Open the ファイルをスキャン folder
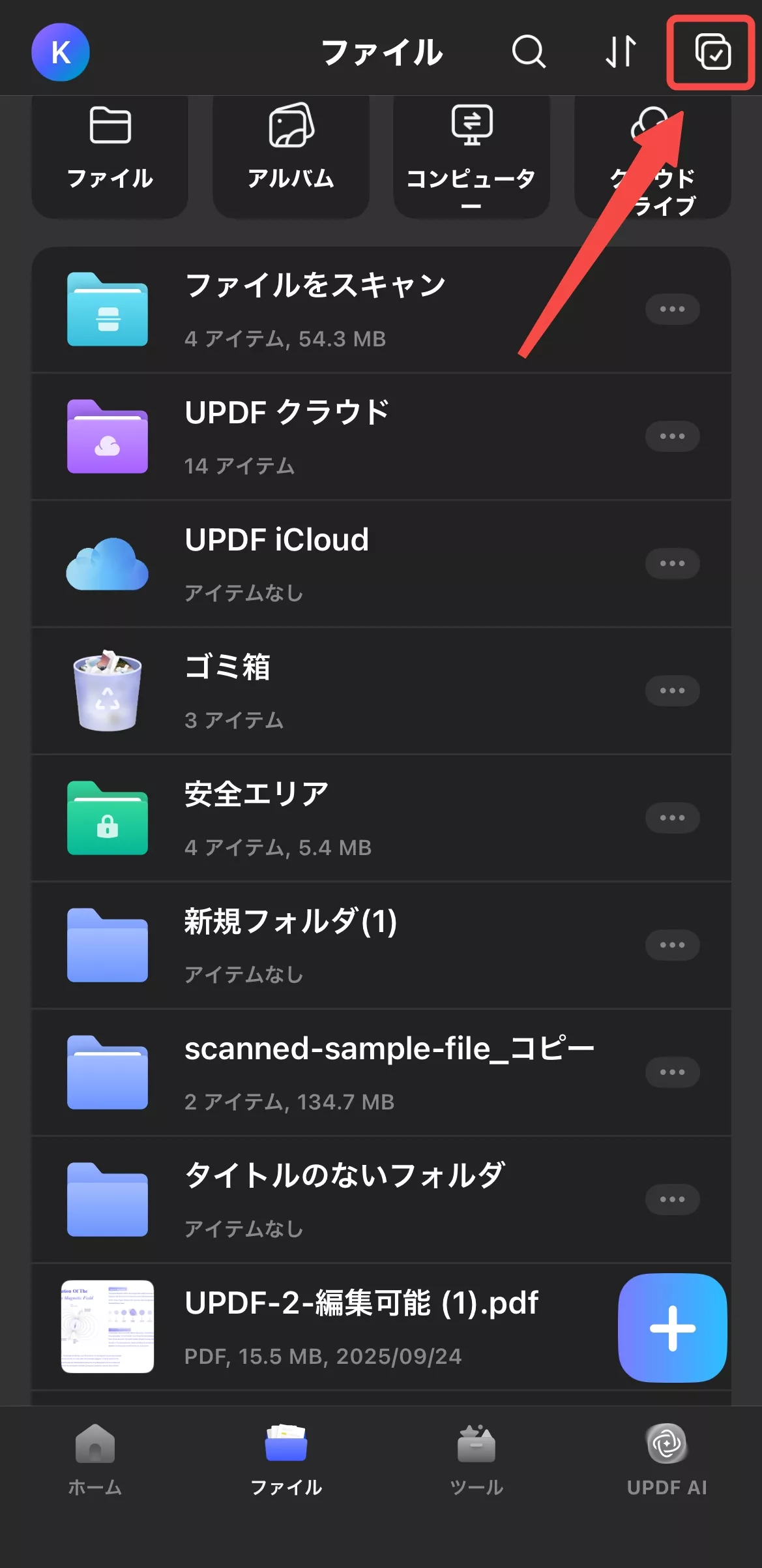Viewport: 762px width, 1568px height. (315, 310)
